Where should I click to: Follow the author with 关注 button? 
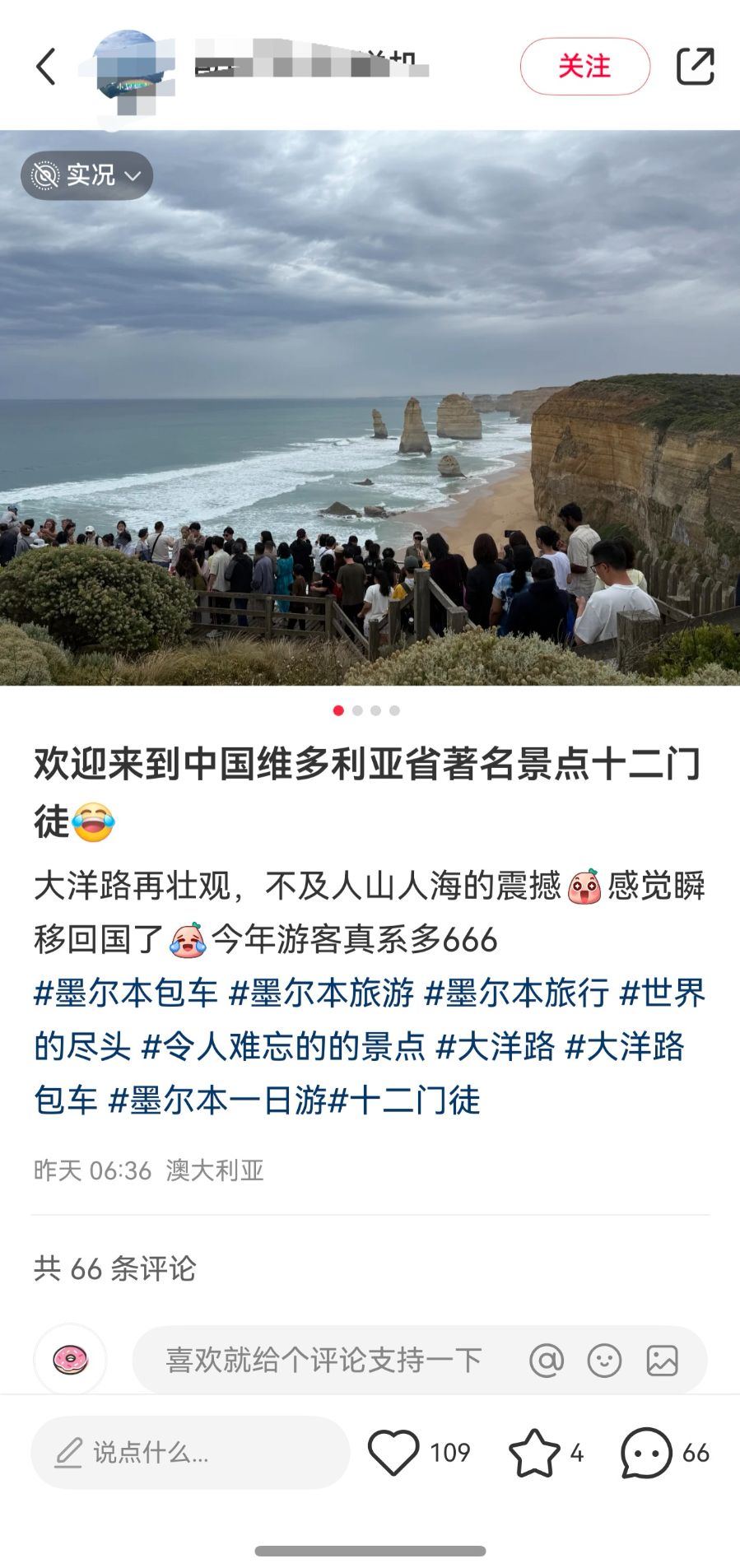click(x=584, y=67)
